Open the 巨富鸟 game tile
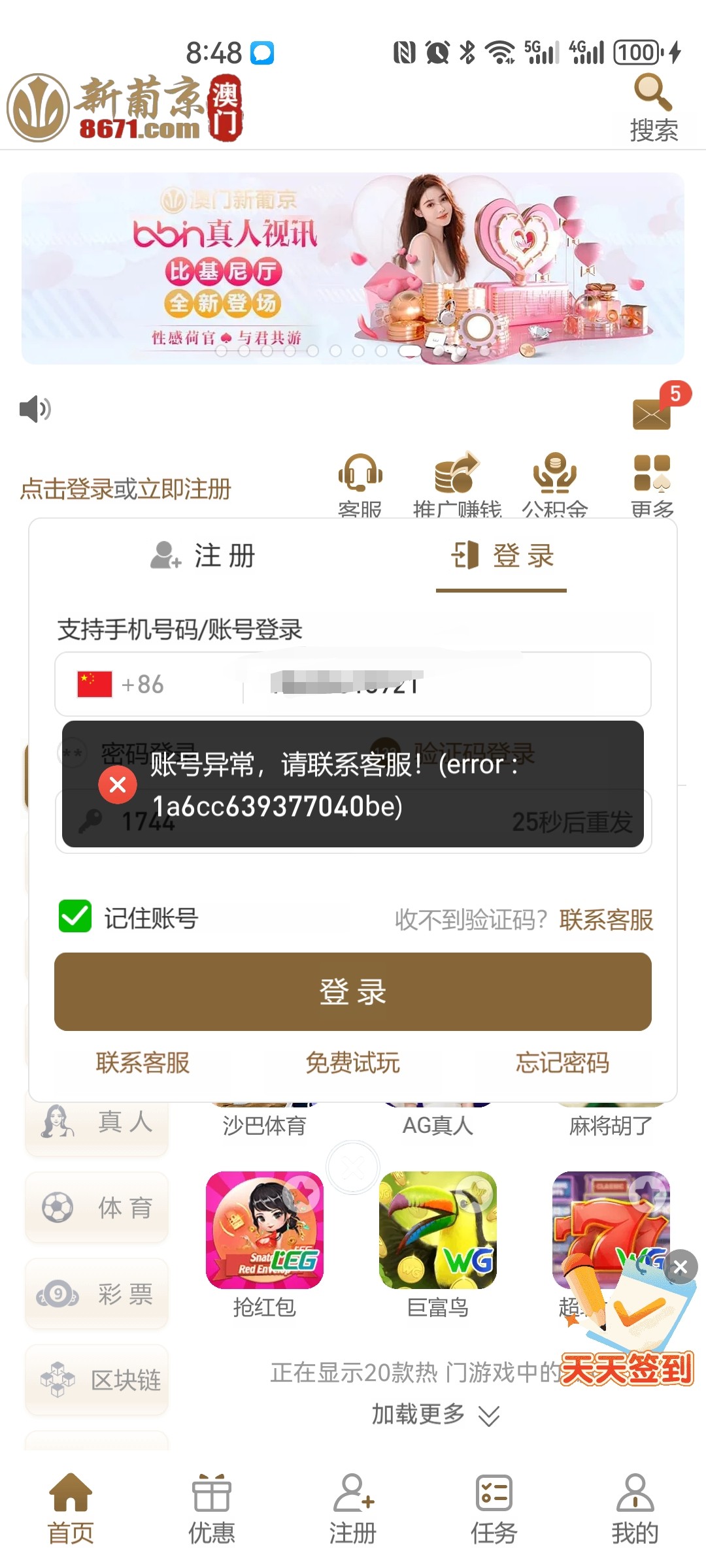 pos(438,1230)
